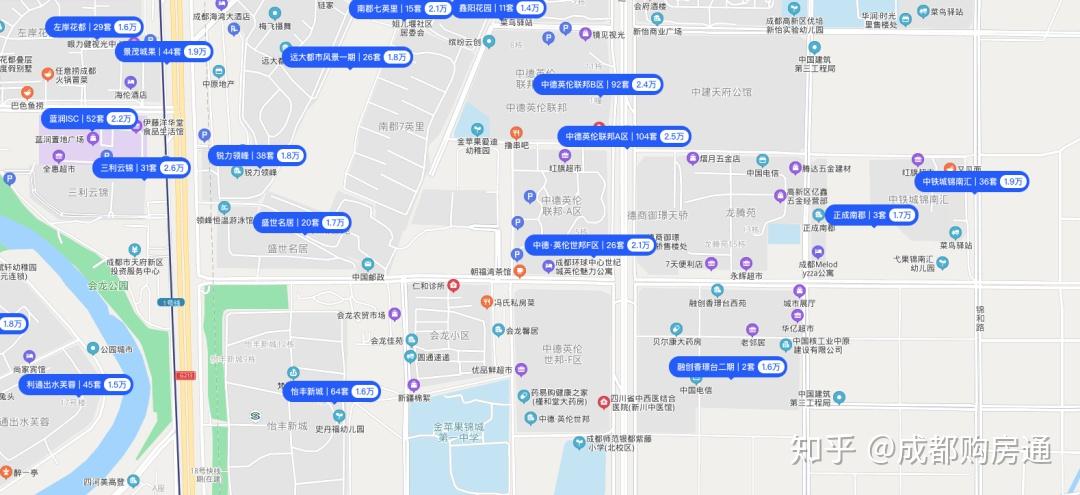Open the 锐力领峰 38套 marker

[257, 156]
